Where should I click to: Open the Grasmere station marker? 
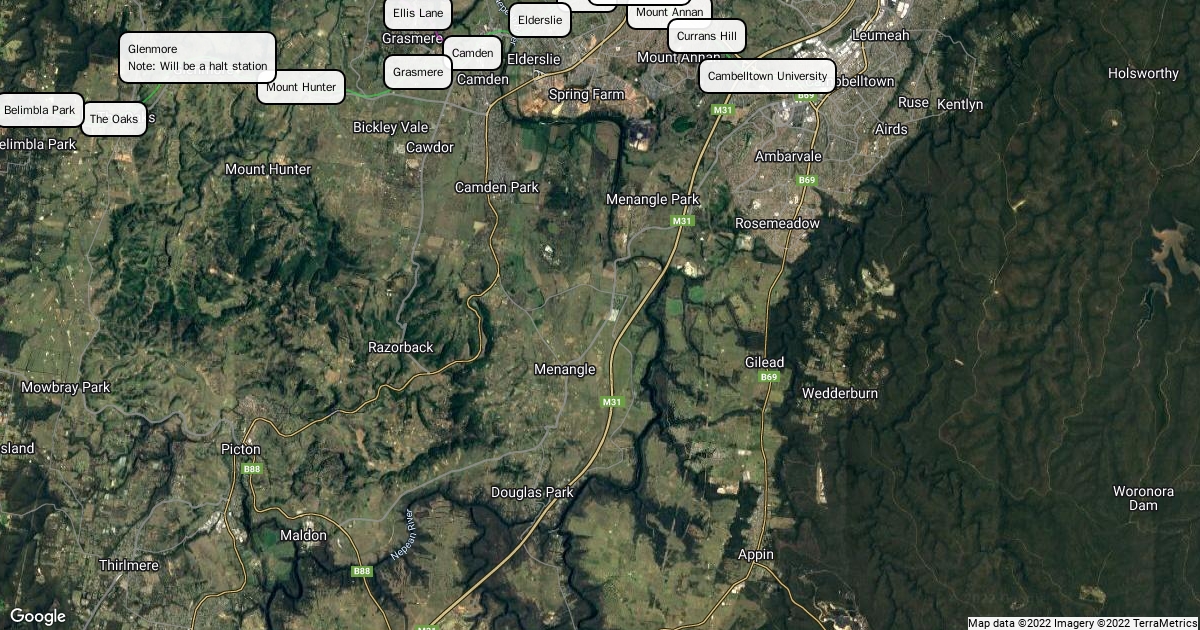(418, 72)
